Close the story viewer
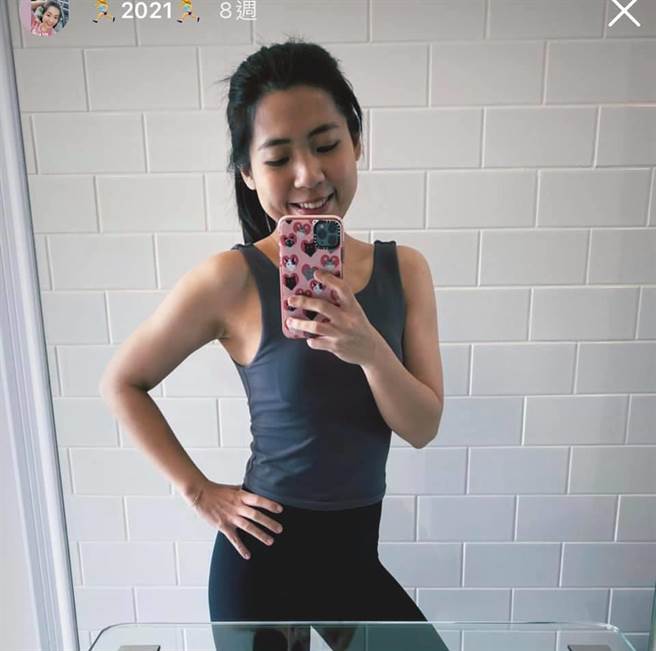Screen dimensions: 656x651 [624, 13]
